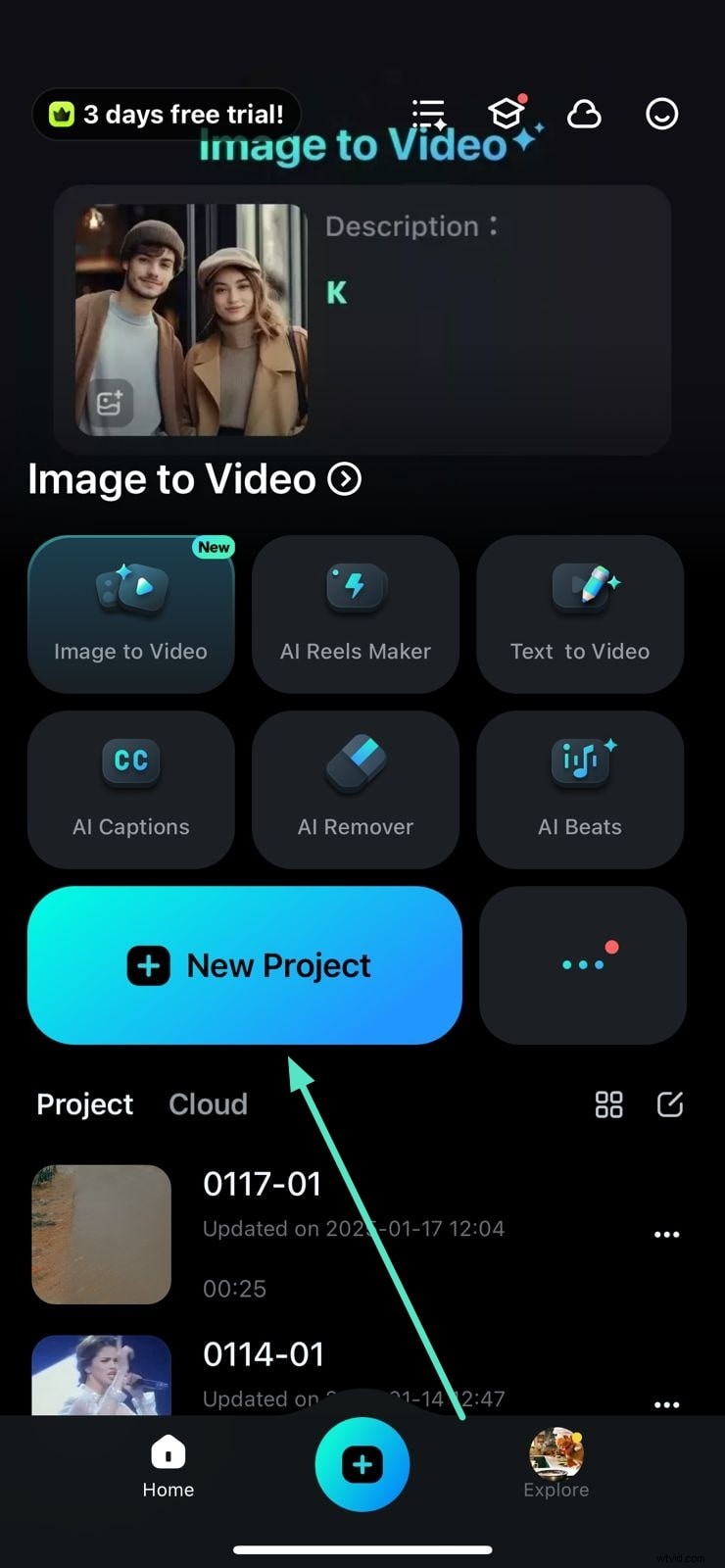The image size is (725, 1568).
Task: Switch to the Cloud tab
Action: coord(208,1103)
